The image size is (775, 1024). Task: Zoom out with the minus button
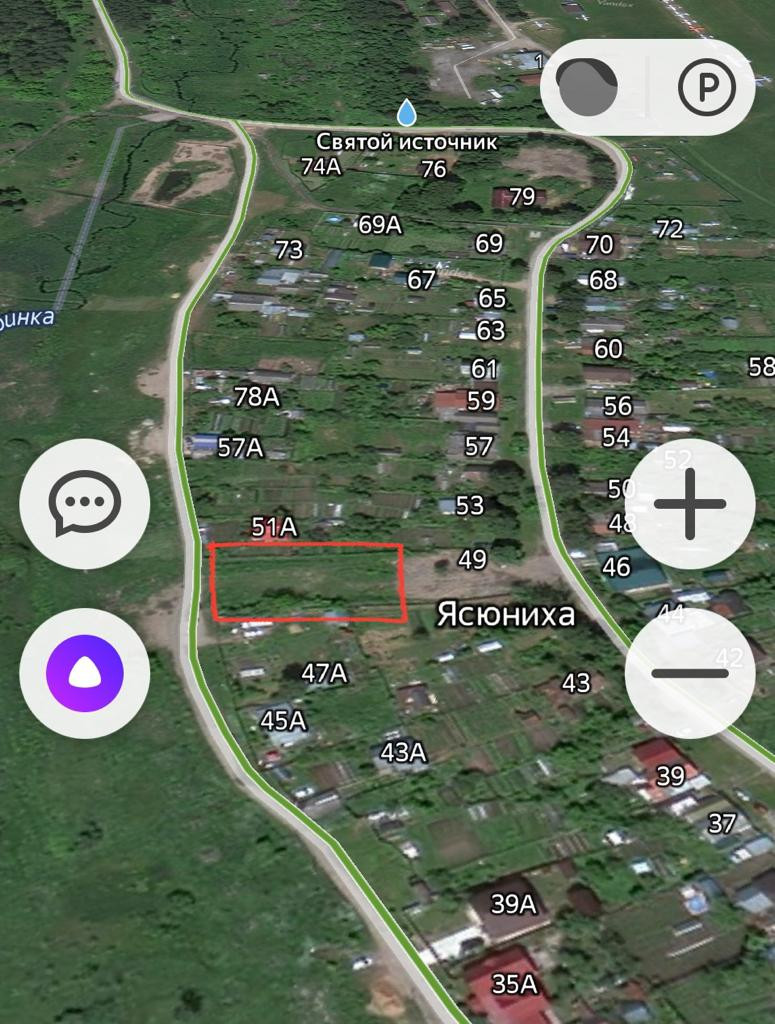[x=690, y=673]
